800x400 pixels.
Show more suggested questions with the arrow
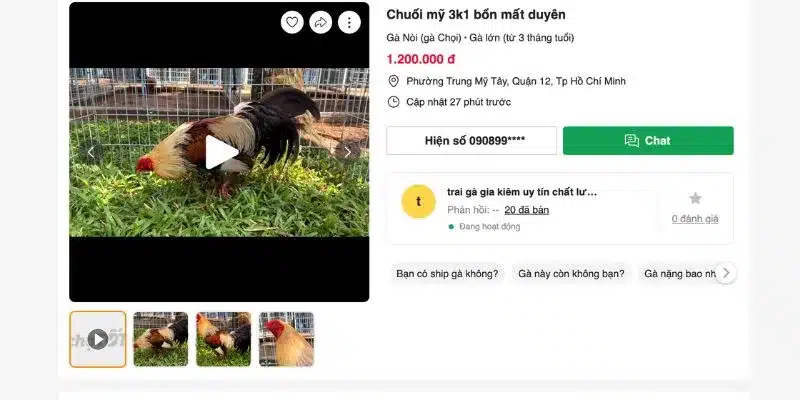726,273
